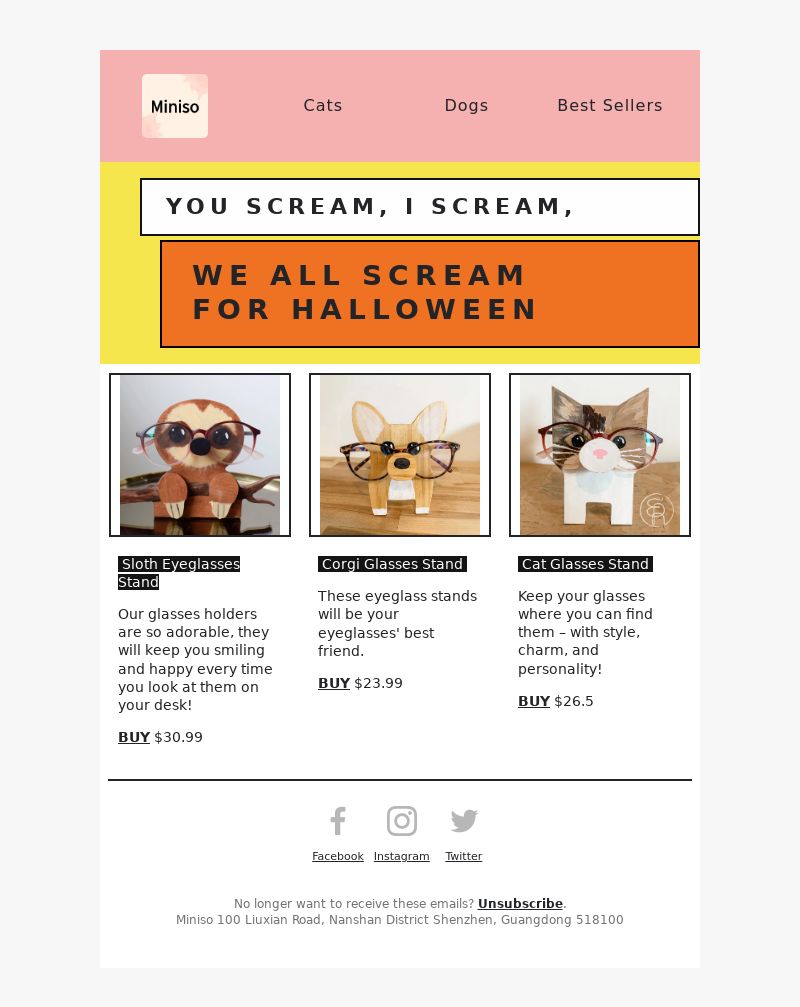Screen dimensions: 800x1007
Task: Open the Twitter bird icon
Action: [464, 821]
